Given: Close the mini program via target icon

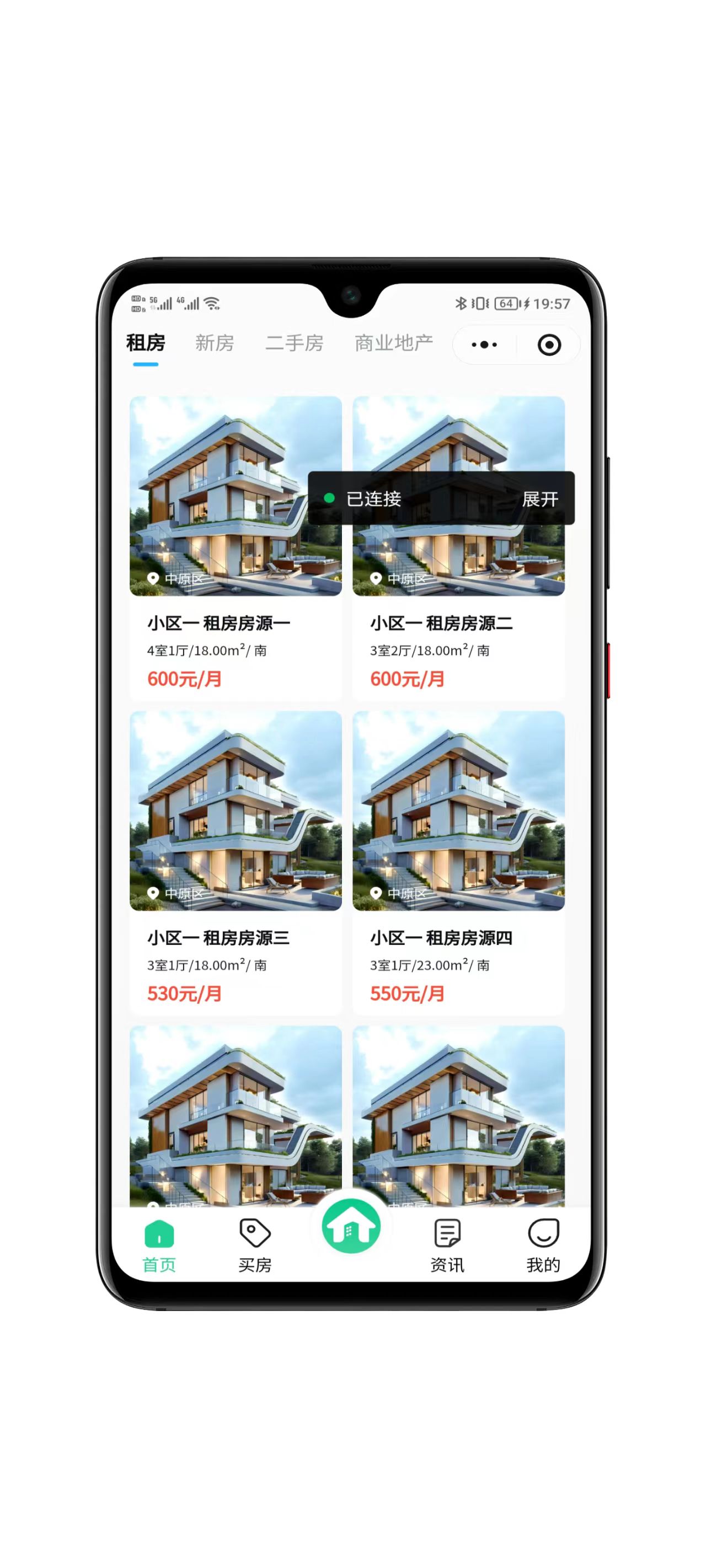Looking at the screenshot, I should (549, 345).
